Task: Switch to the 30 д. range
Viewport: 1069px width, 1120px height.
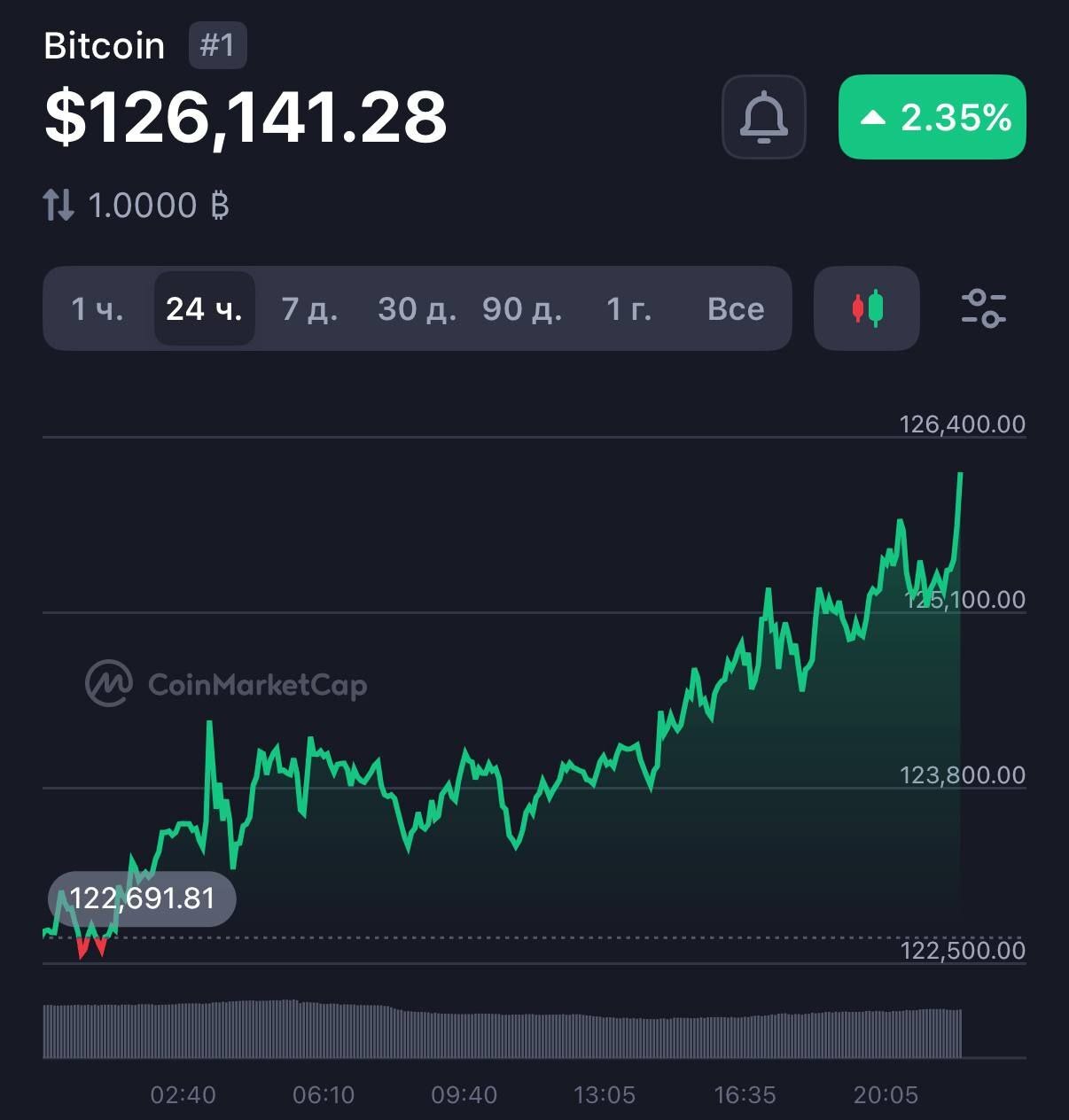Action: [x=417, y=308]
